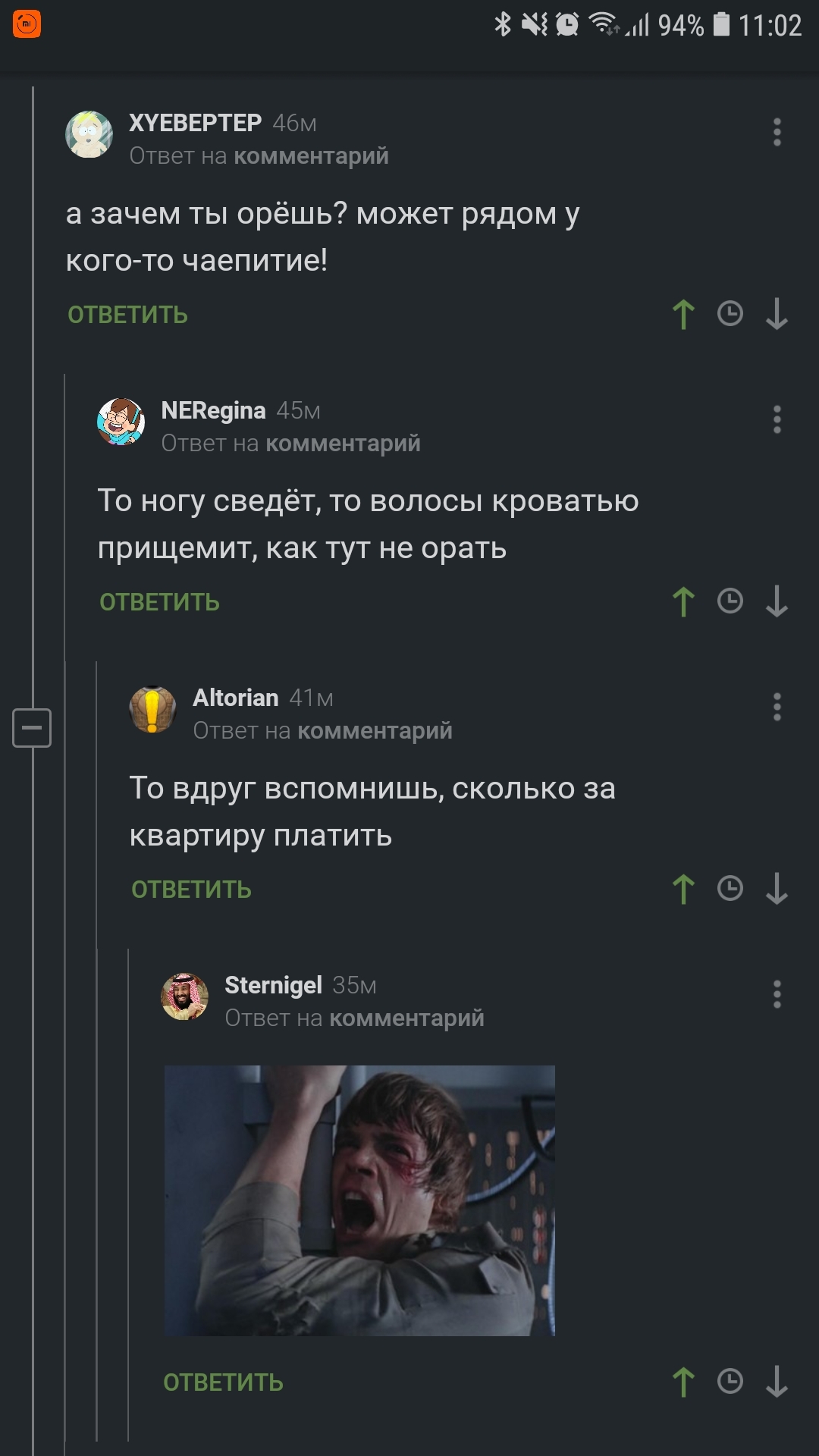
Task: Downvote NERegina's comment
Action: (777, 601)
